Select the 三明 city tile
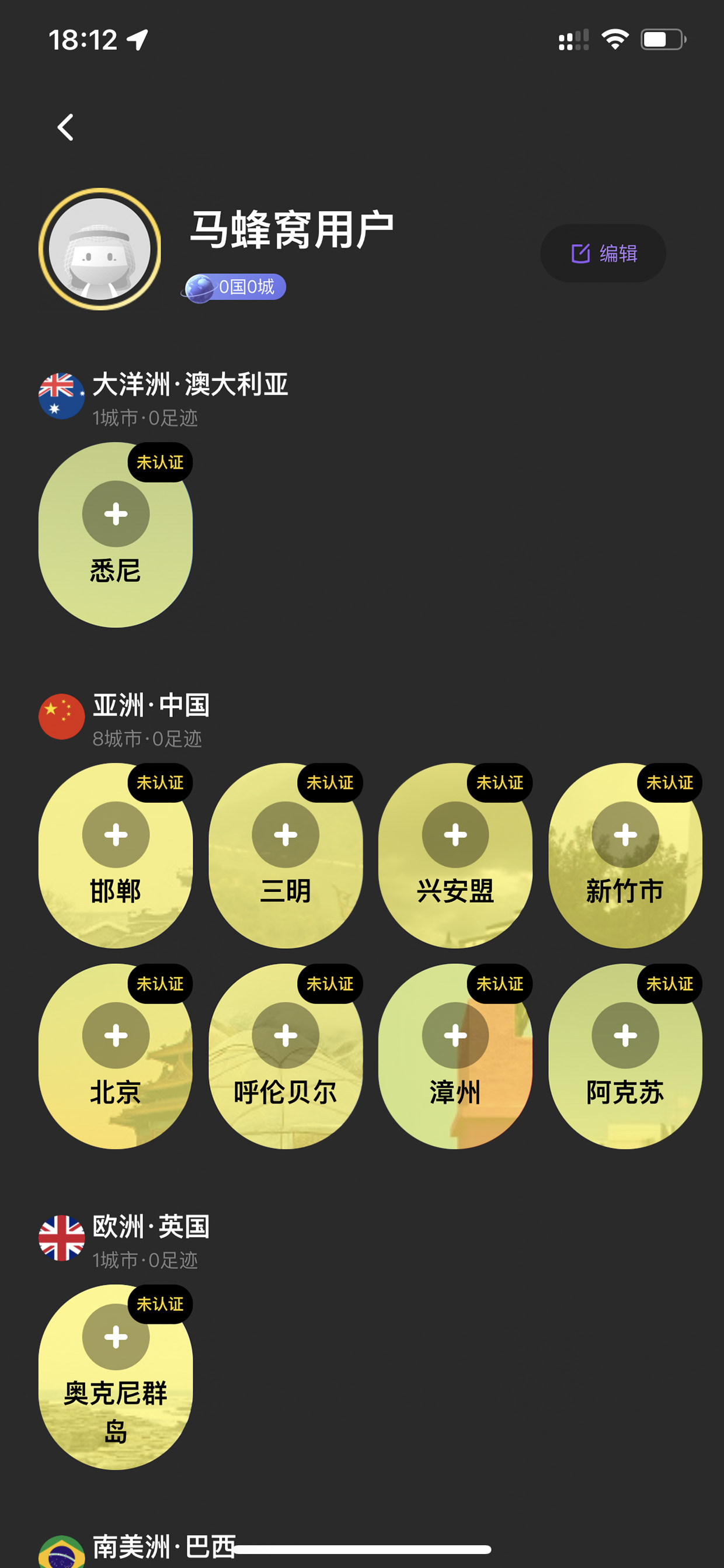Viewport: 724px width, 1568px height. [x=286, y=855]
